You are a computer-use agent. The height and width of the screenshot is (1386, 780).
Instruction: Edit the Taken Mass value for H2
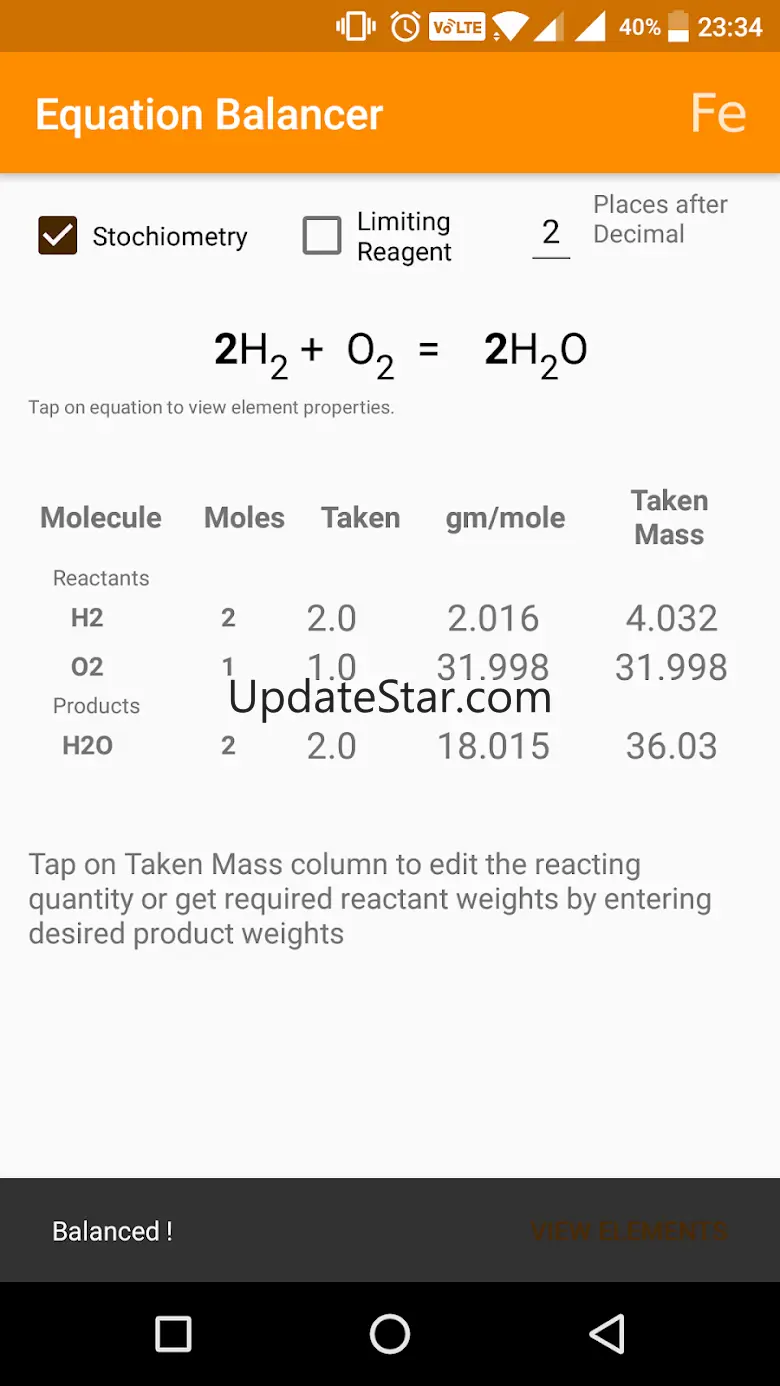671,618
